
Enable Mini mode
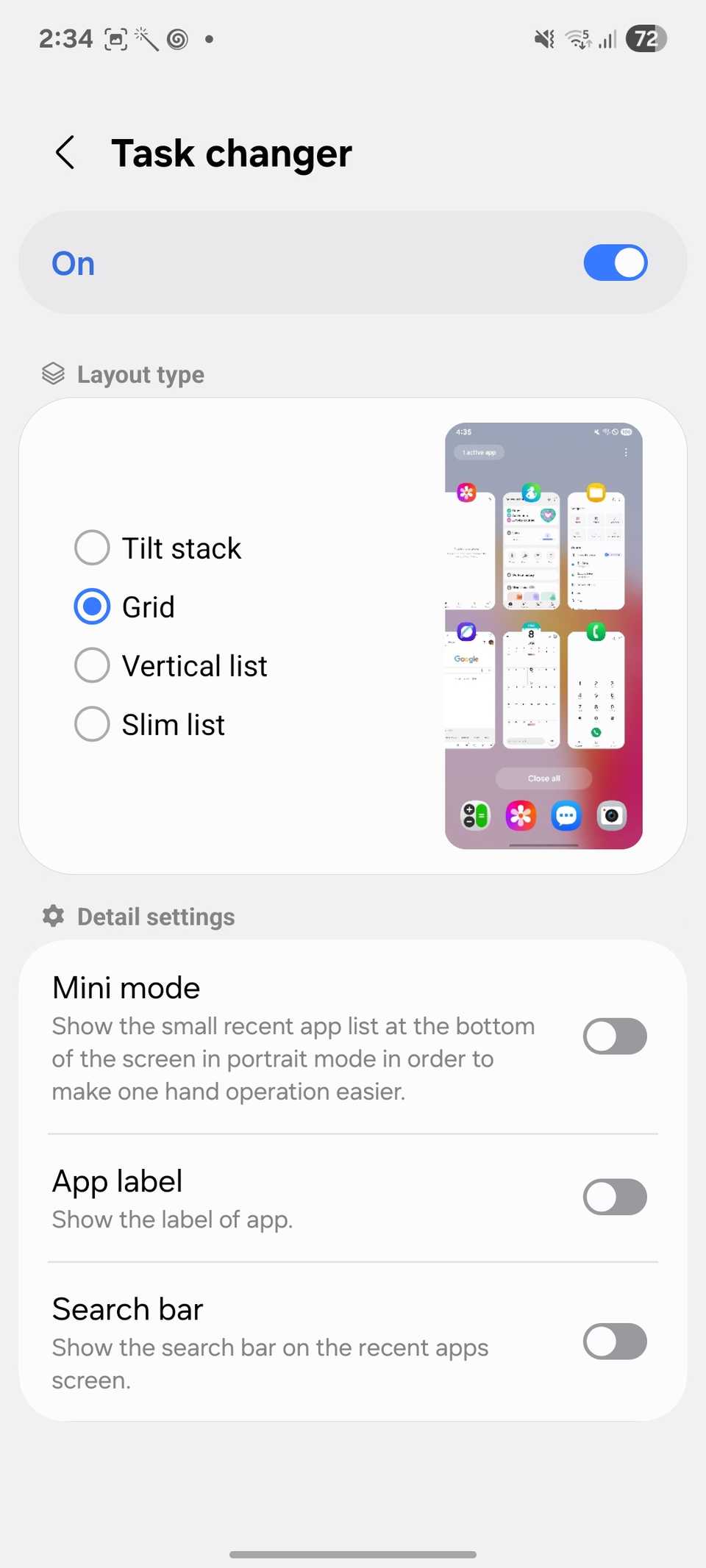[x=615, y=1037]
